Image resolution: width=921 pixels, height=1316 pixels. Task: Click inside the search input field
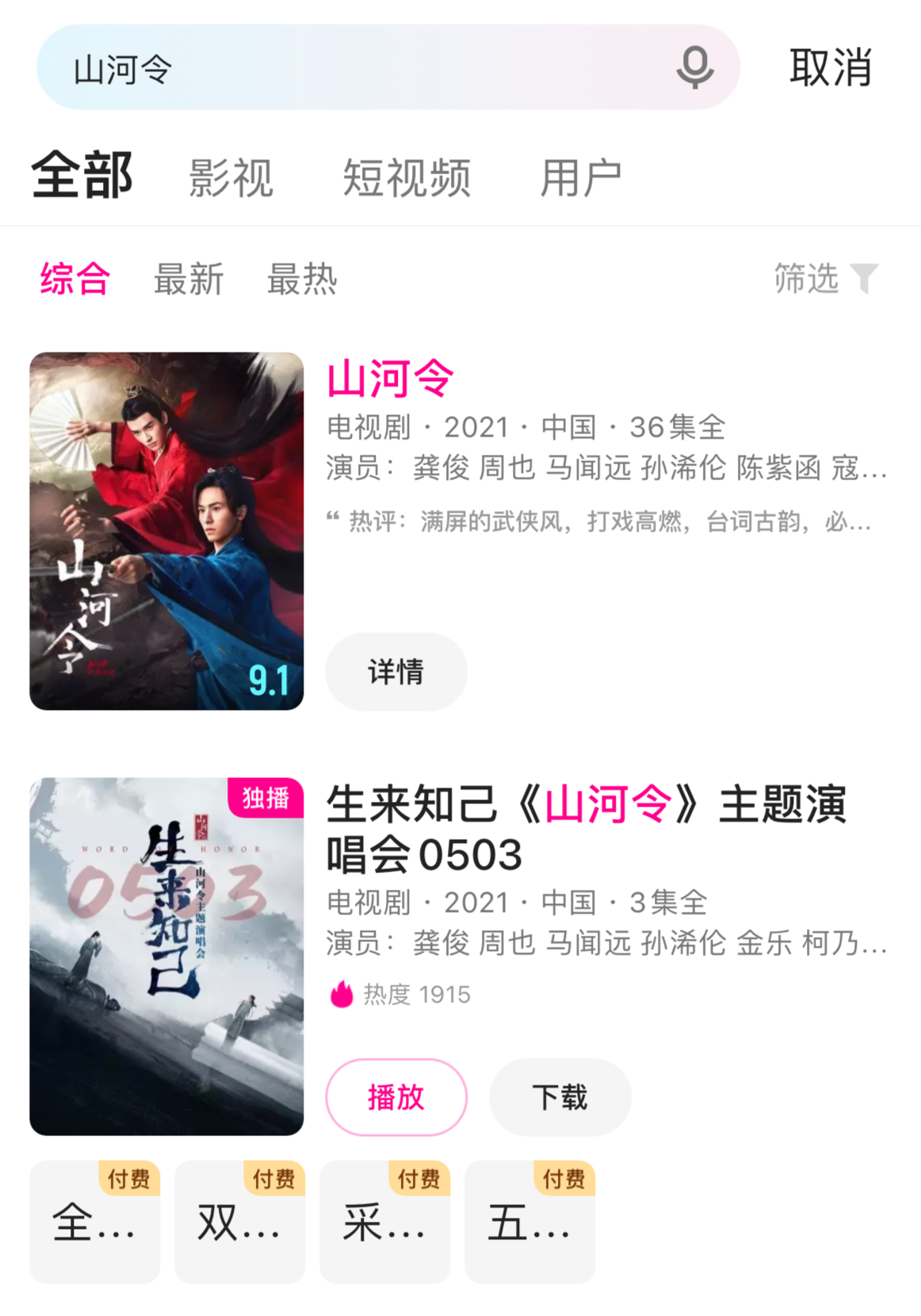tap(317, 68)
